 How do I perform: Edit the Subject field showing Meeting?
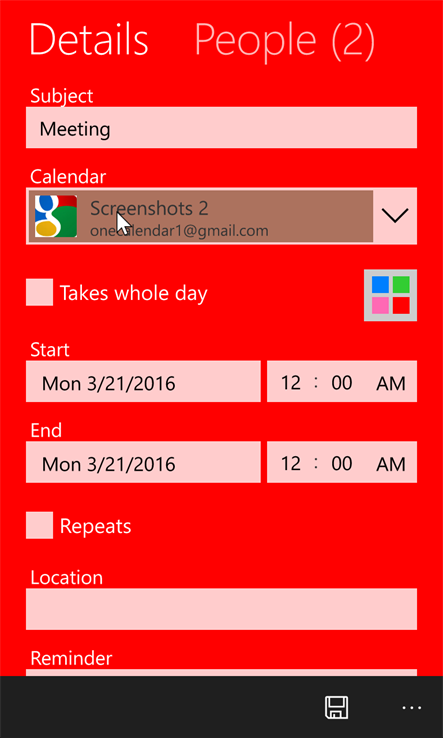click(x=221, y=128)
